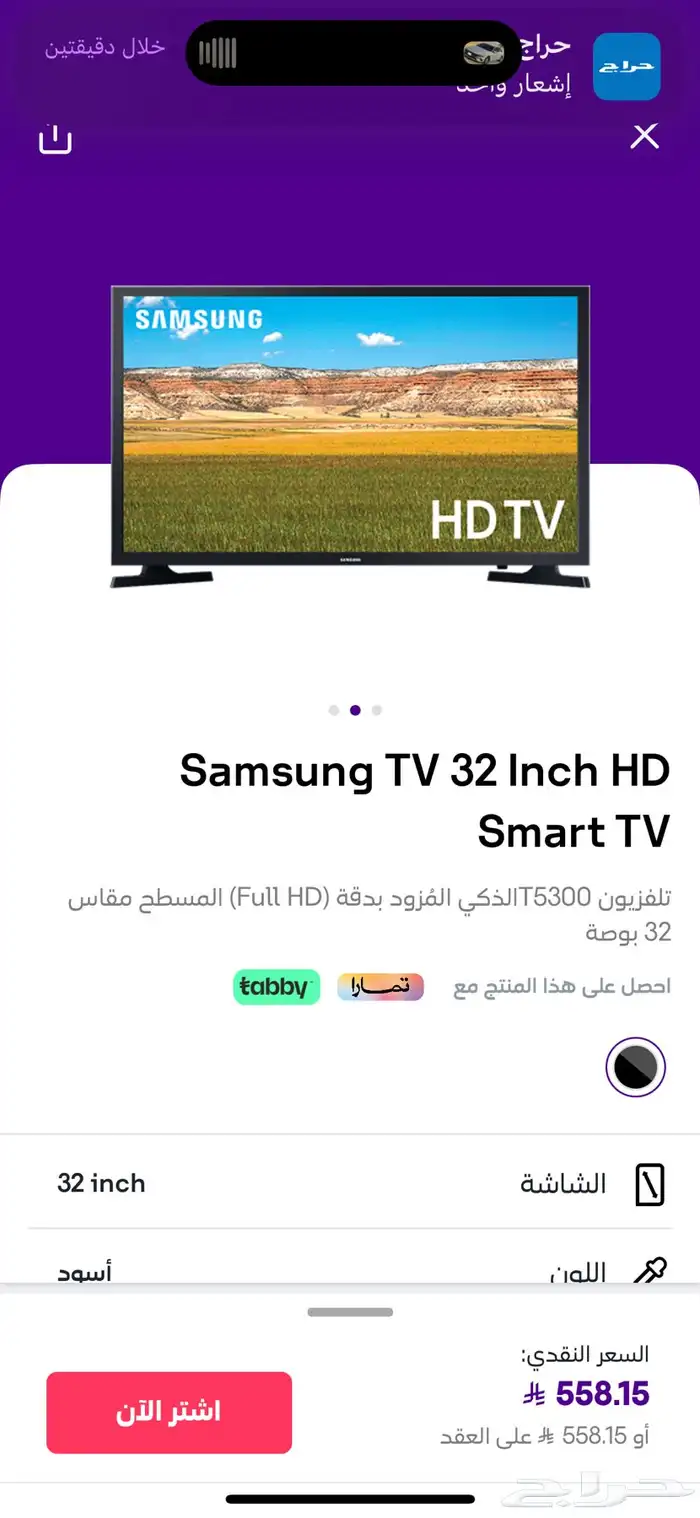Open the Tamara installment option
This screenshot has height=1518, width=700.
click(x=380, y=987)
